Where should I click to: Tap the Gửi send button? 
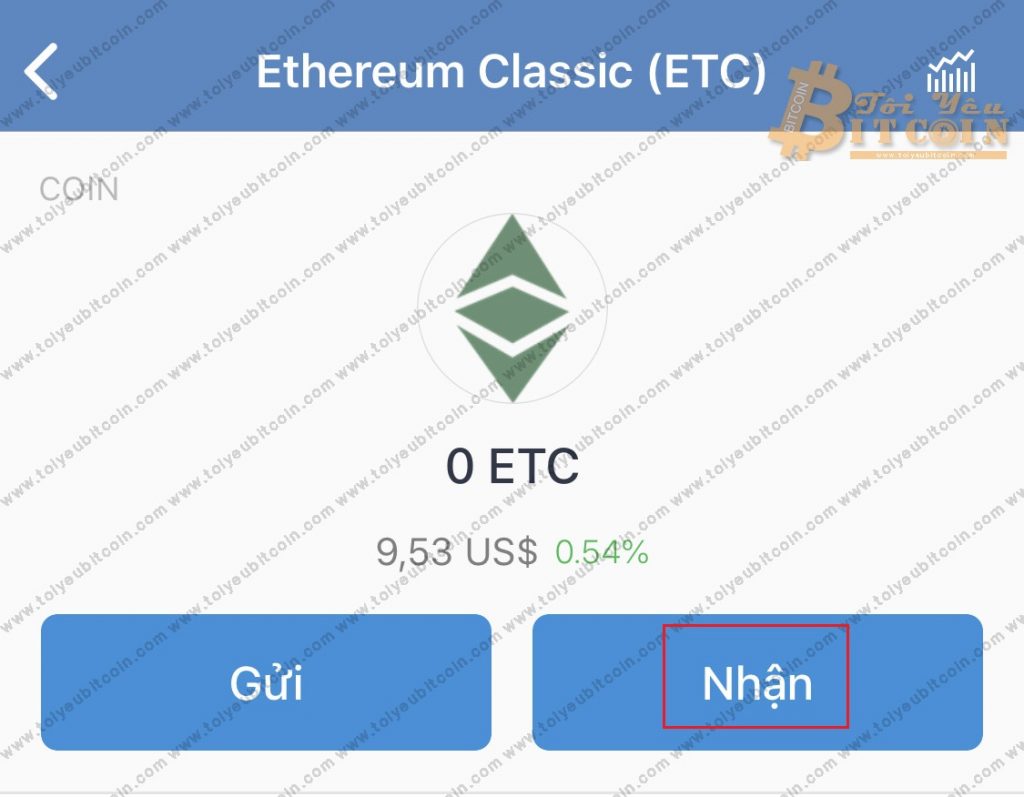(266, 682)
